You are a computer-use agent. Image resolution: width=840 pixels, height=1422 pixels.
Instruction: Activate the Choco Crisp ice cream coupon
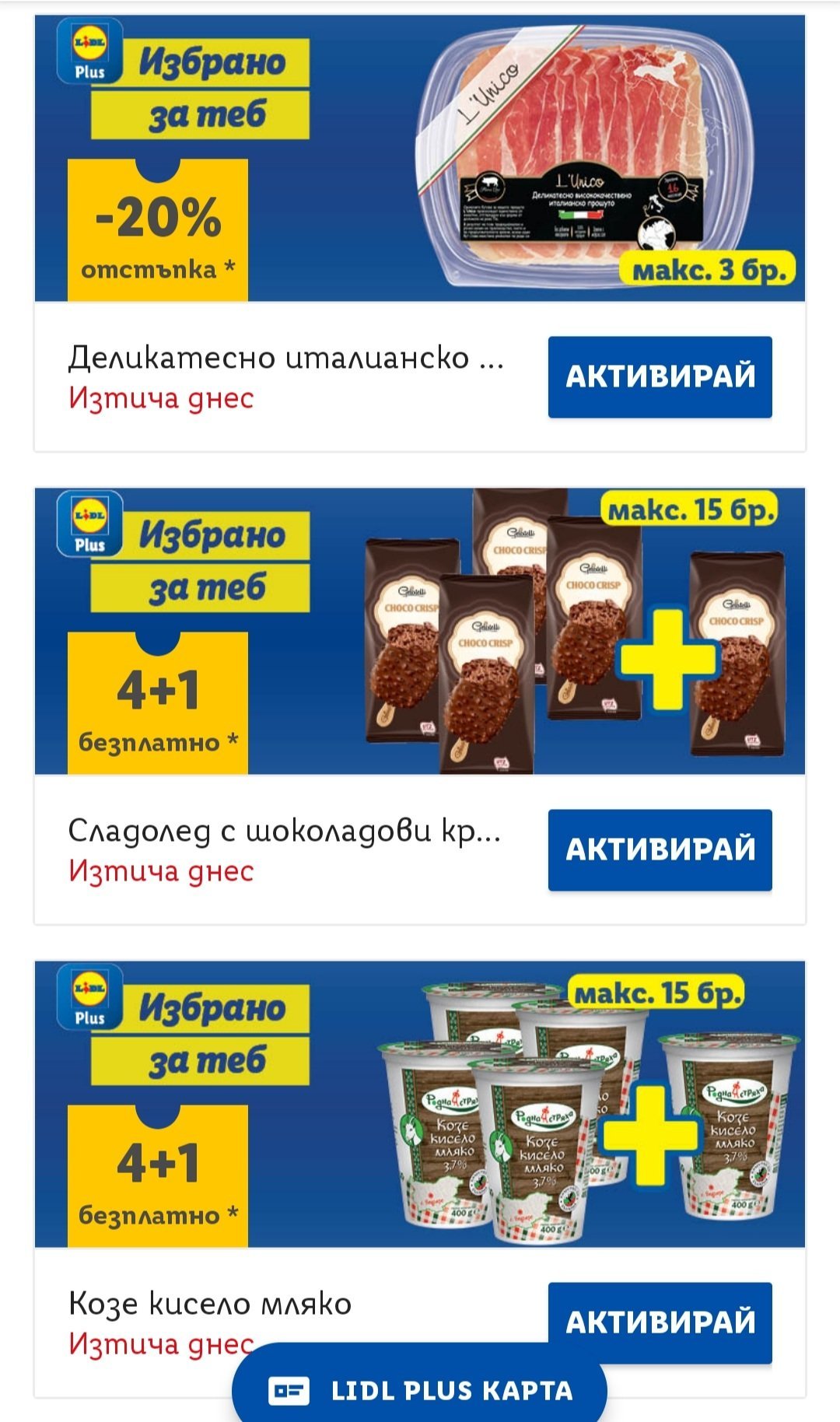(x=660, y=849)
